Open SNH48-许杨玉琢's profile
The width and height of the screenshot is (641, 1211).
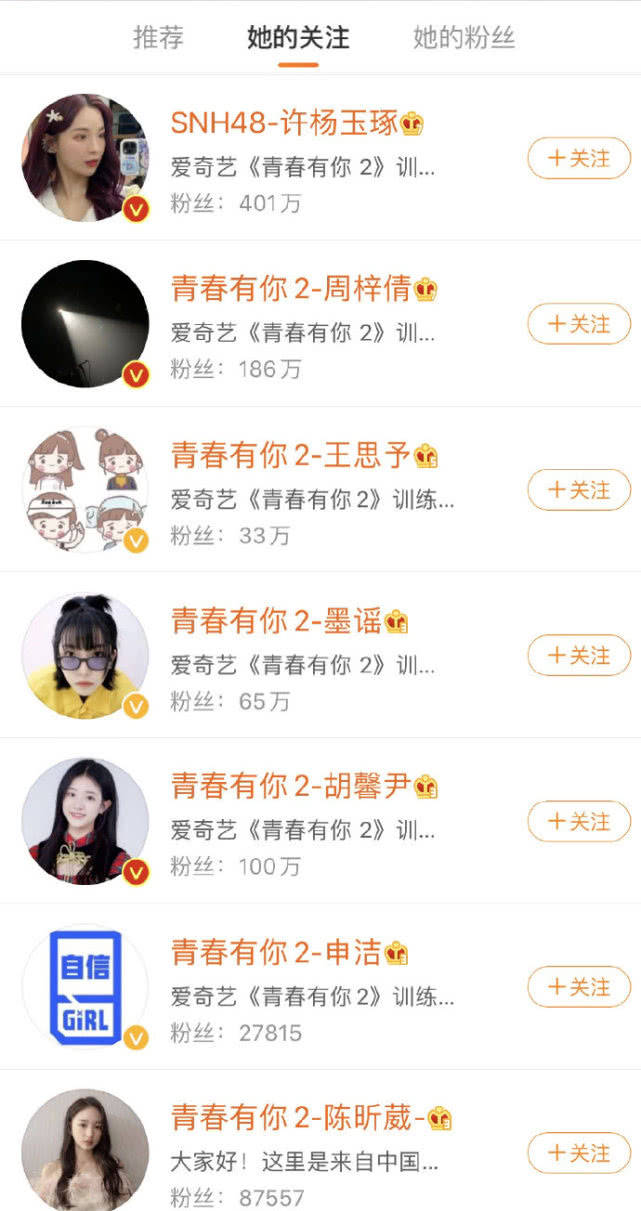[286, 124]
